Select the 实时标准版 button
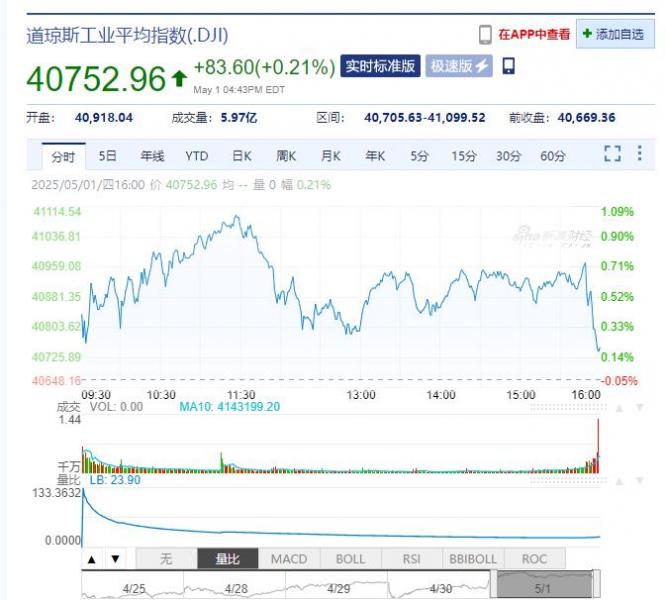 point(380,66)
